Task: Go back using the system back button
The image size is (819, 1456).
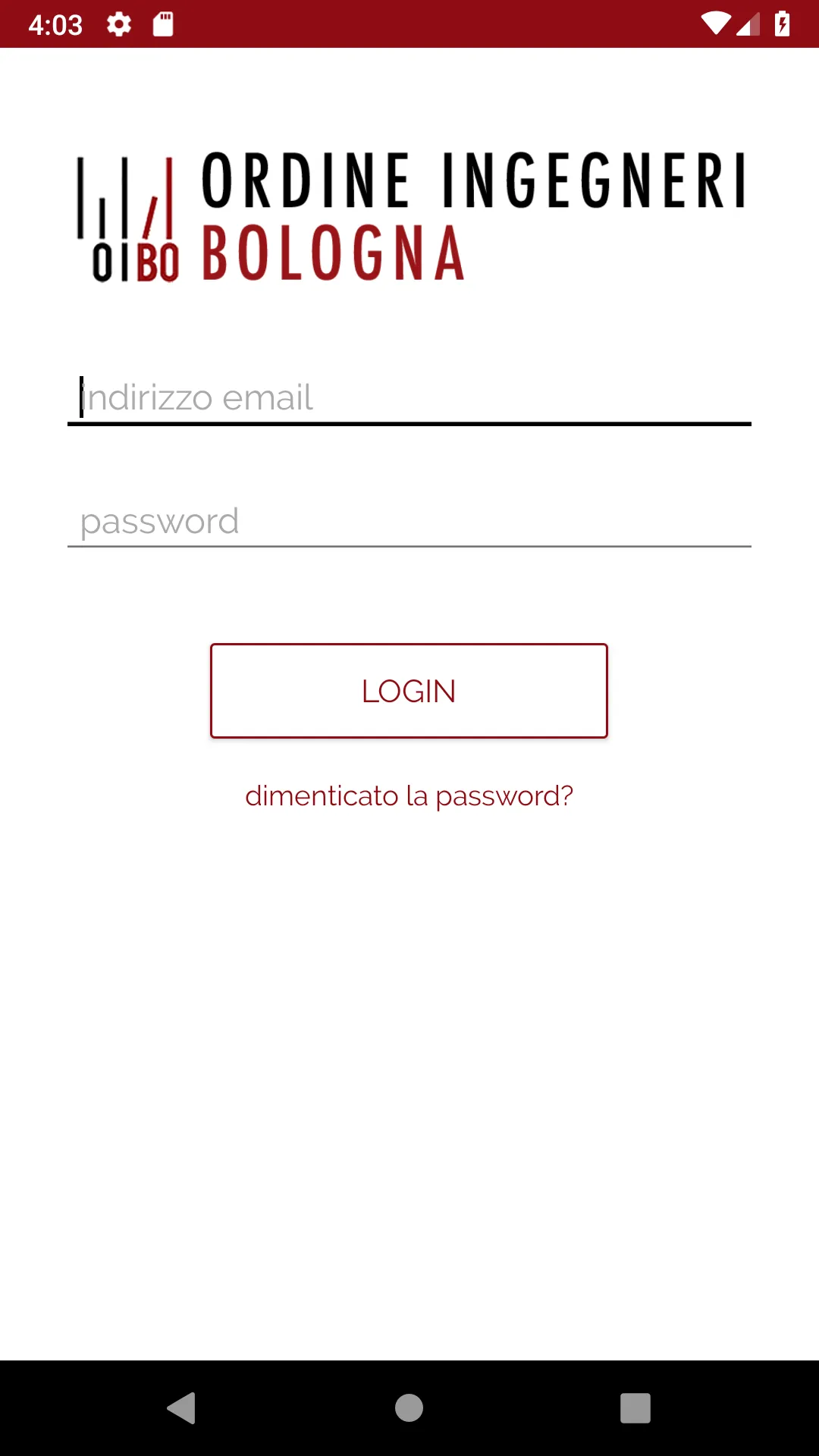Action: (x=182, y=1408)
